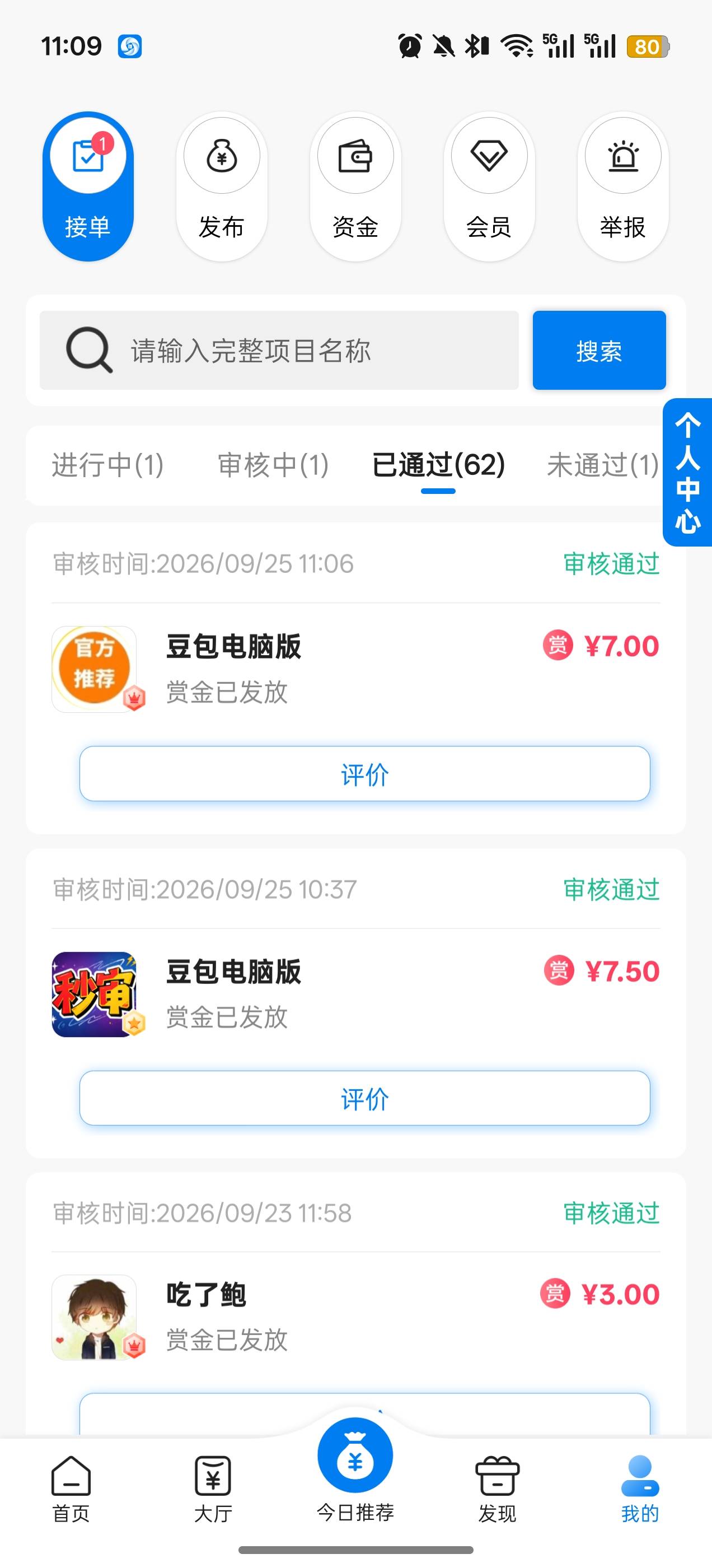
Task: Open the 会员 membership section
Action: point(489,186)
